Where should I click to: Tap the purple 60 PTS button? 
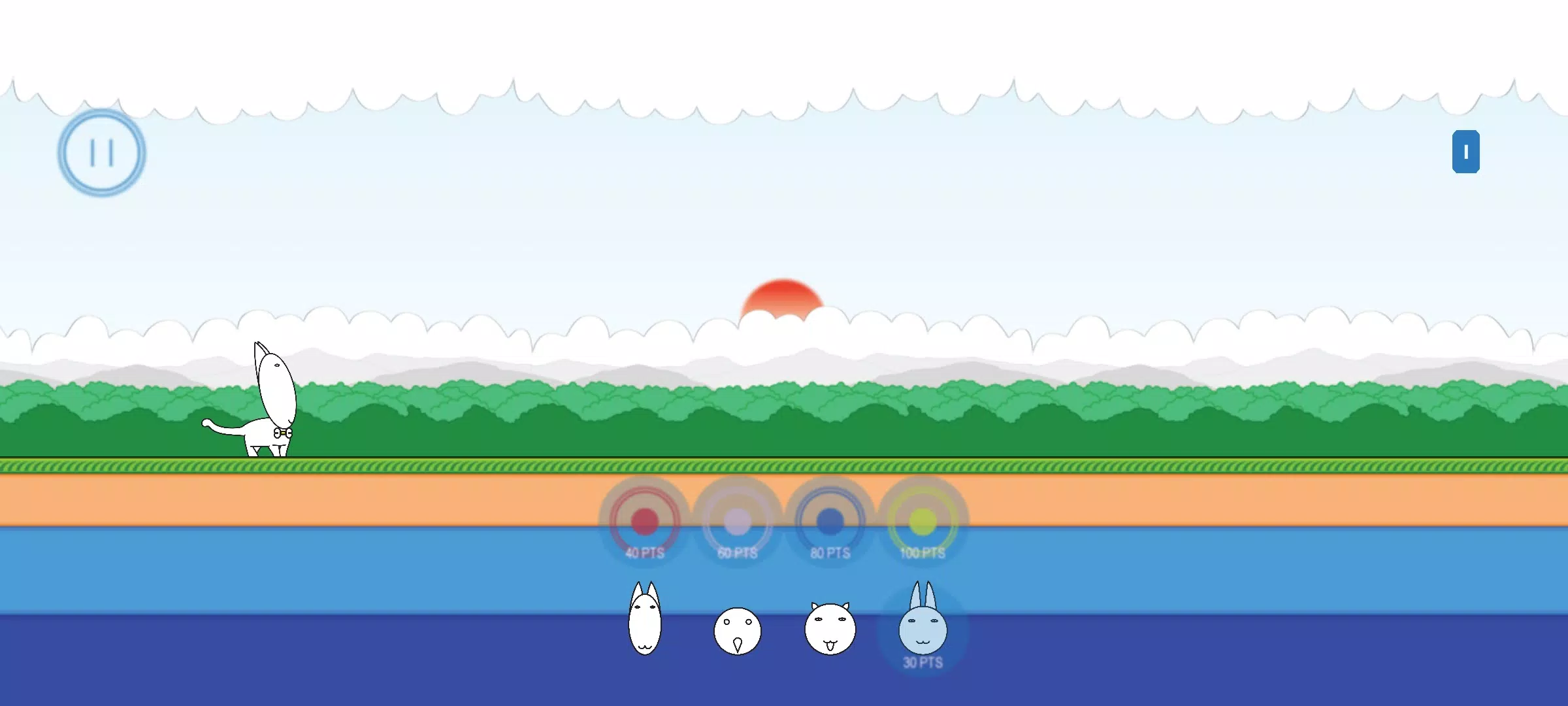click(737, 521)
